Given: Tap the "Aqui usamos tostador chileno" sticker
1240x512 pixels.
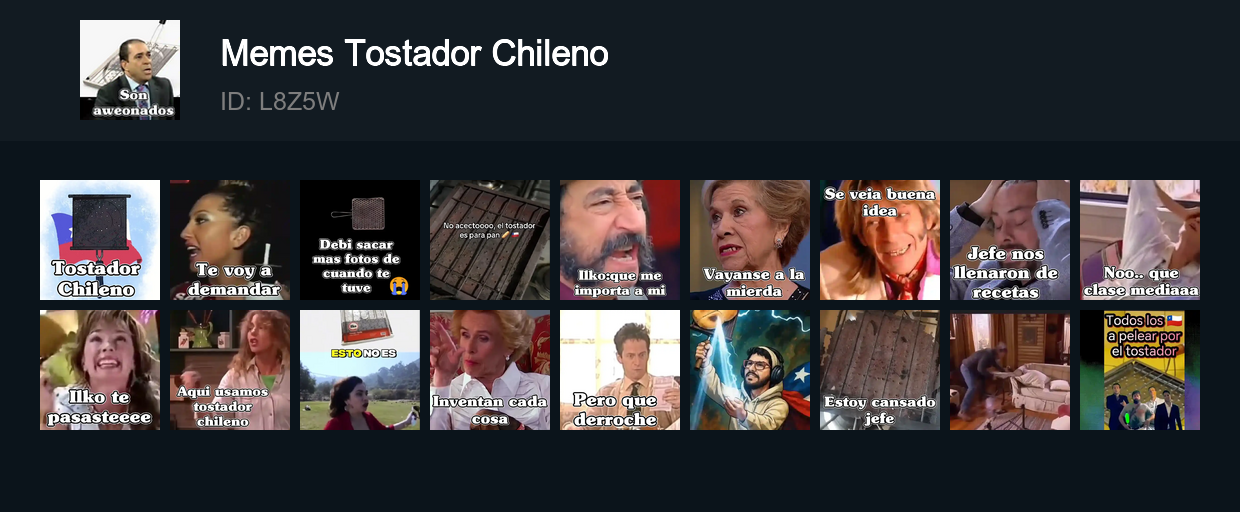Looking at the screenshot, I should (x=230, y=370).
